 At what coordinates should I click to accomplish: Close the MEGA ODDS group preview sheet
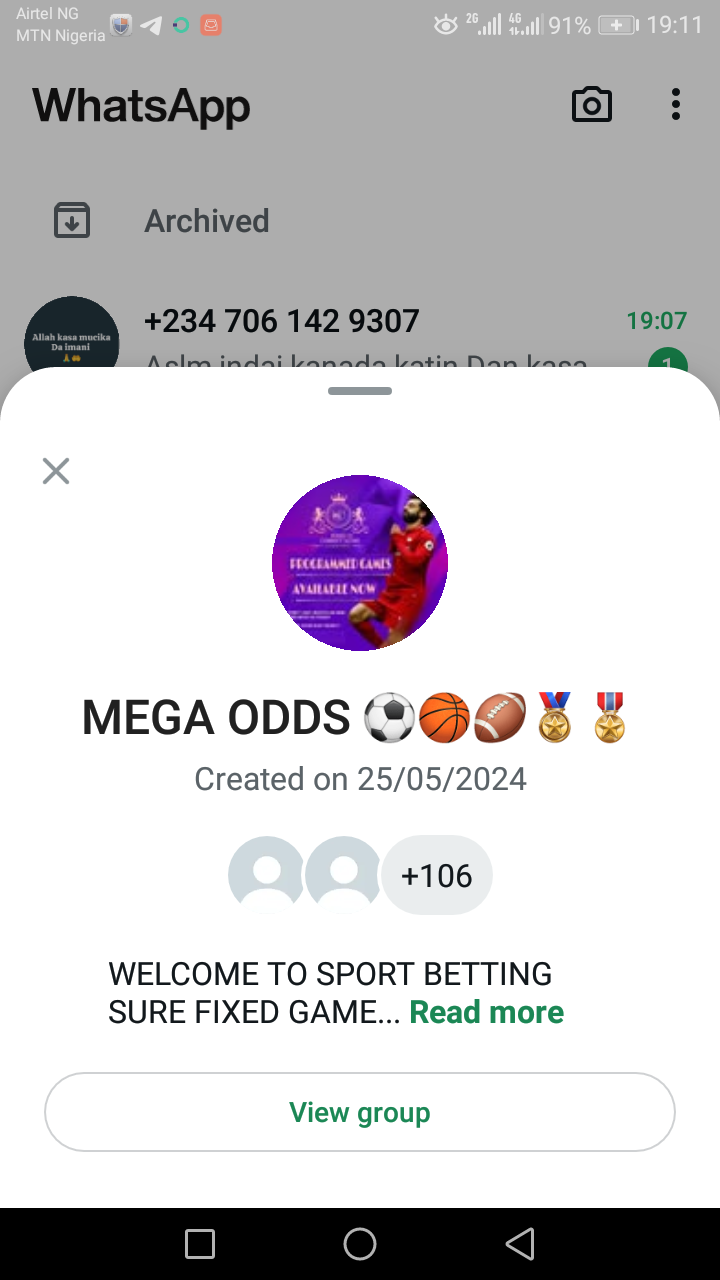point(56,471)
